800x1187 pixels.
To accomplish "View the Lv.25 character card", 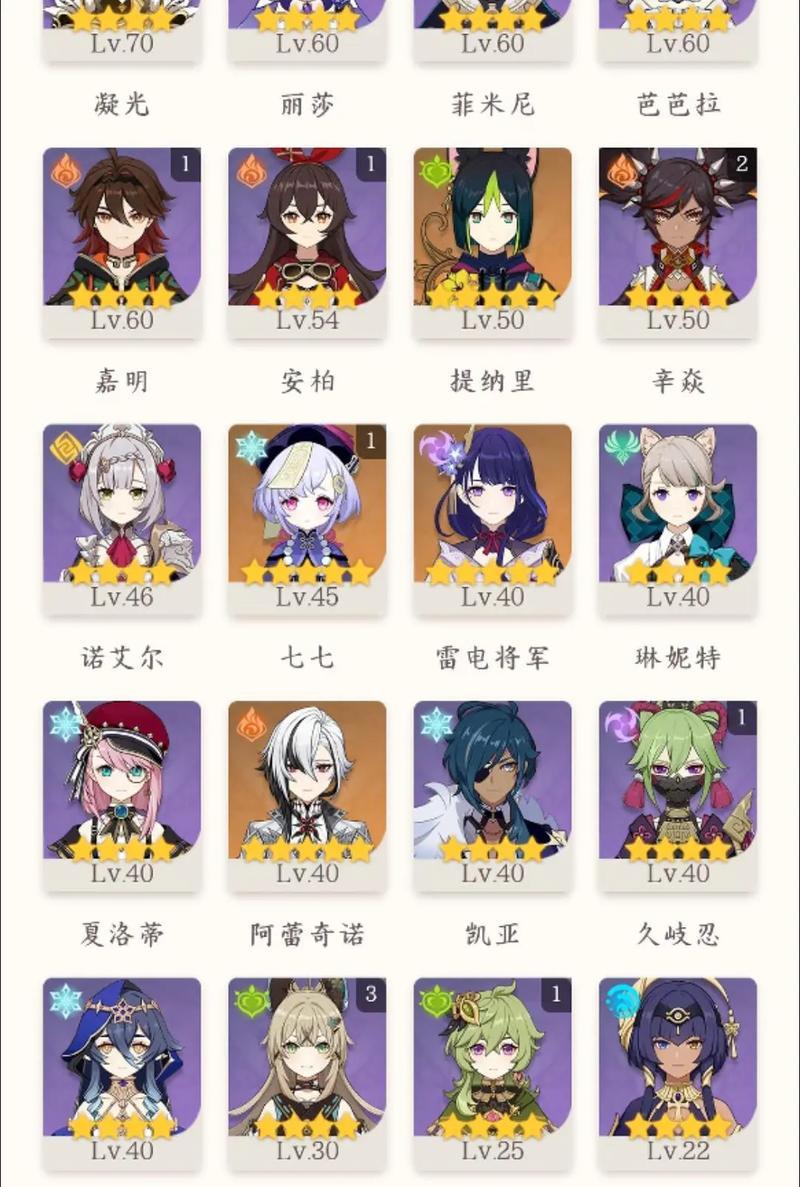I will [x=492, y=1070].
